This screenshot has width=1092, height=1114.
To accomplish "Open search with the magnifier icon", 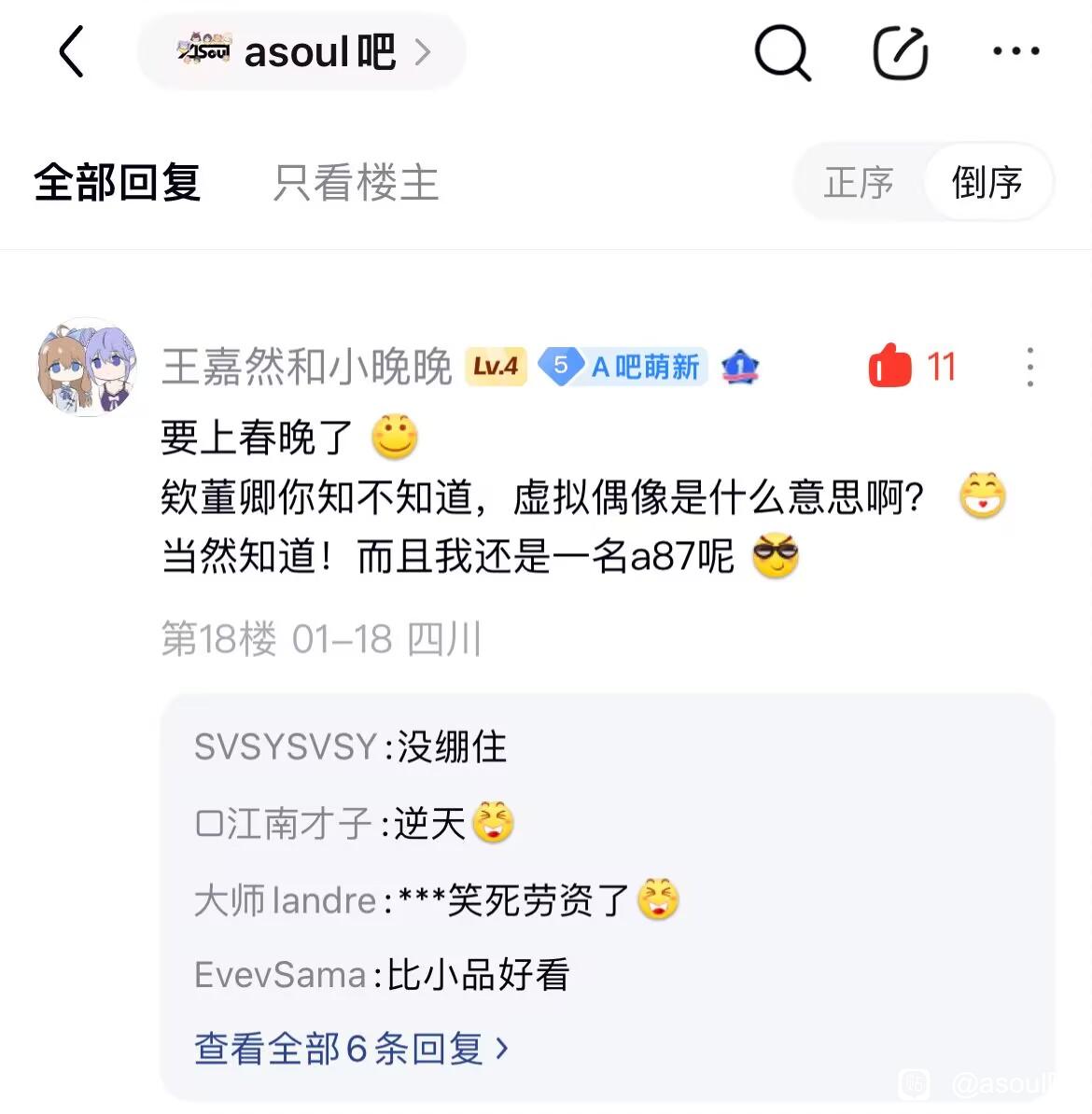I will [x=781, y=52].
